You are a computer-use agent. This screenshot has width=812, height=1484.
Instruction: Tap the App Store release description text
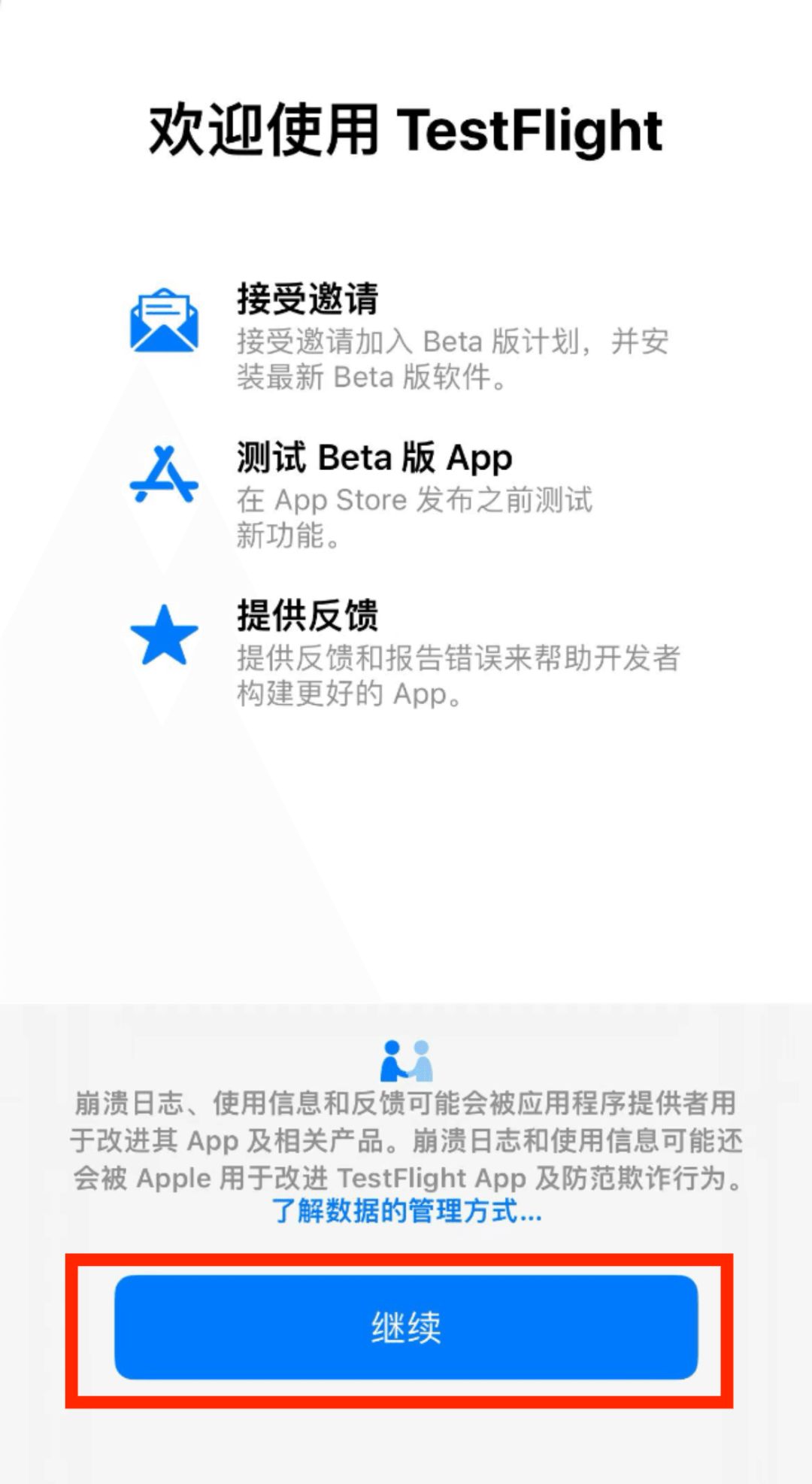[414, 519]
